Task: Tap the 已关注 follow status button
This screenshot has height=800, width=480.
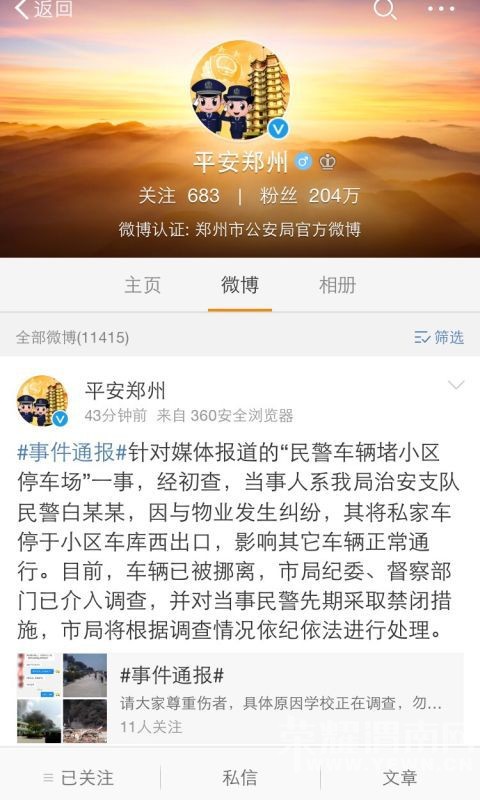Action: pyautogui.click(x=79, y=778)
